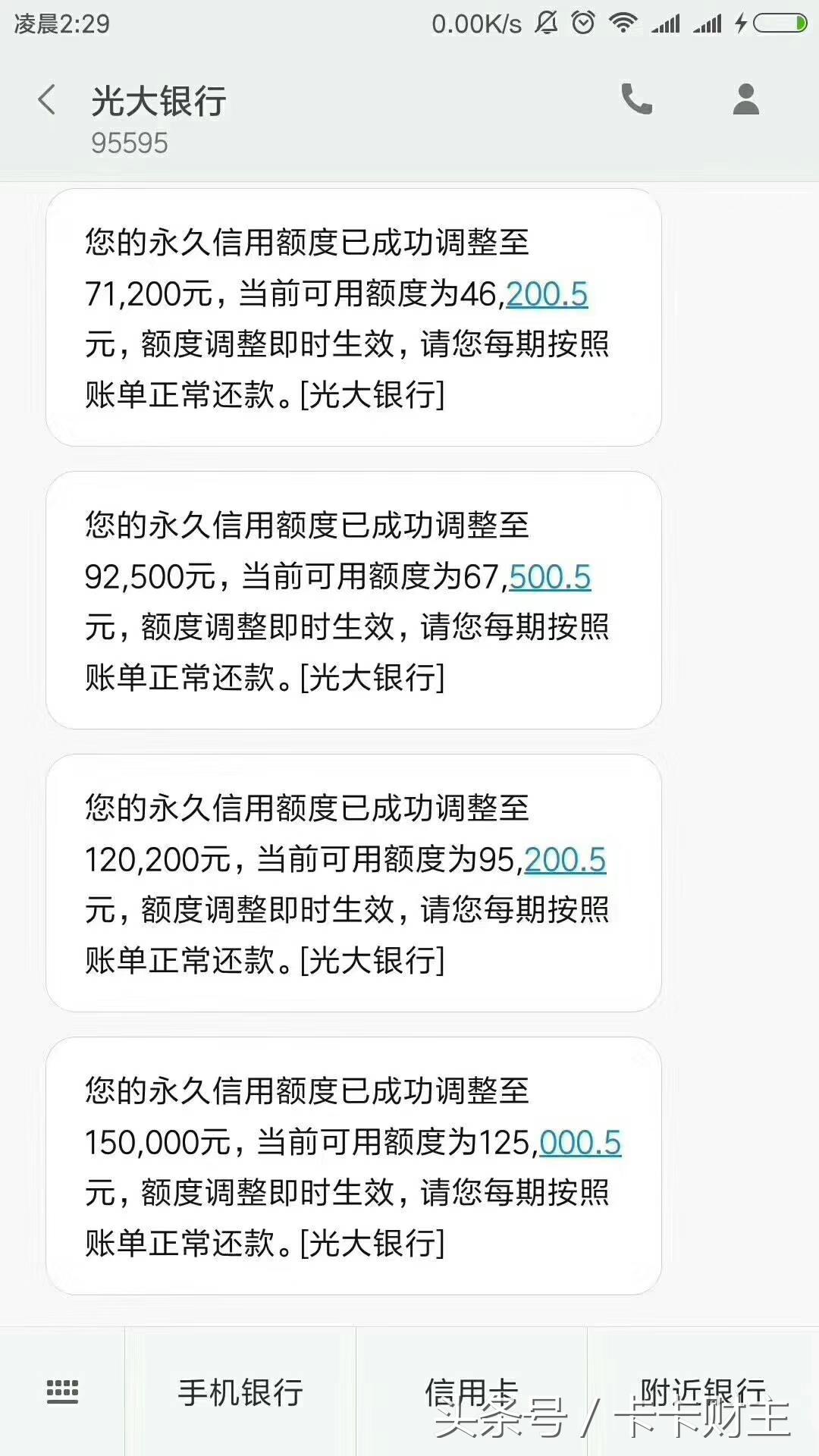Open contact details via the person icon
The image size is (819, 1456).
tap(746, 99)
